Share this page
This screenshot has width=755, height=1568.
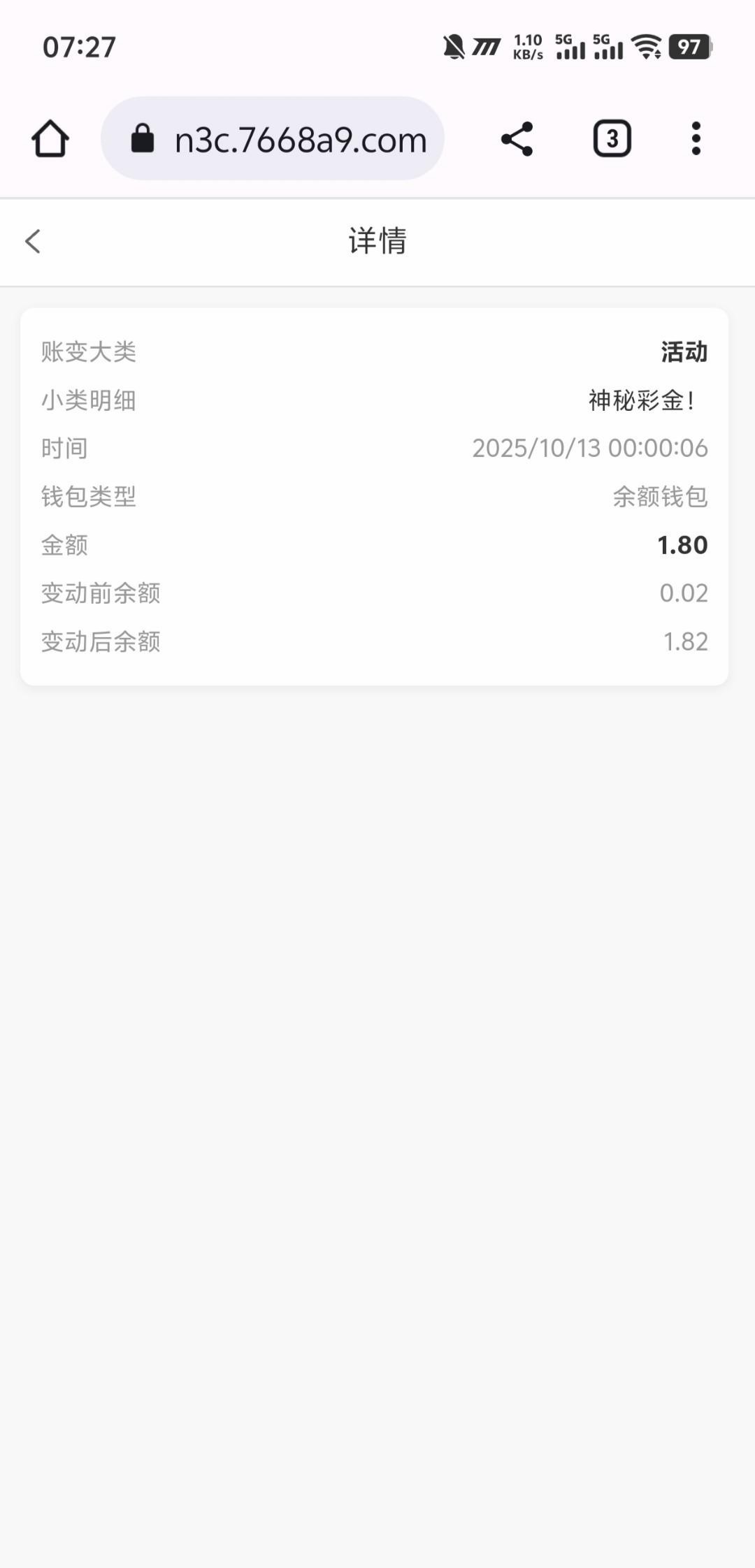pos(517,138)
